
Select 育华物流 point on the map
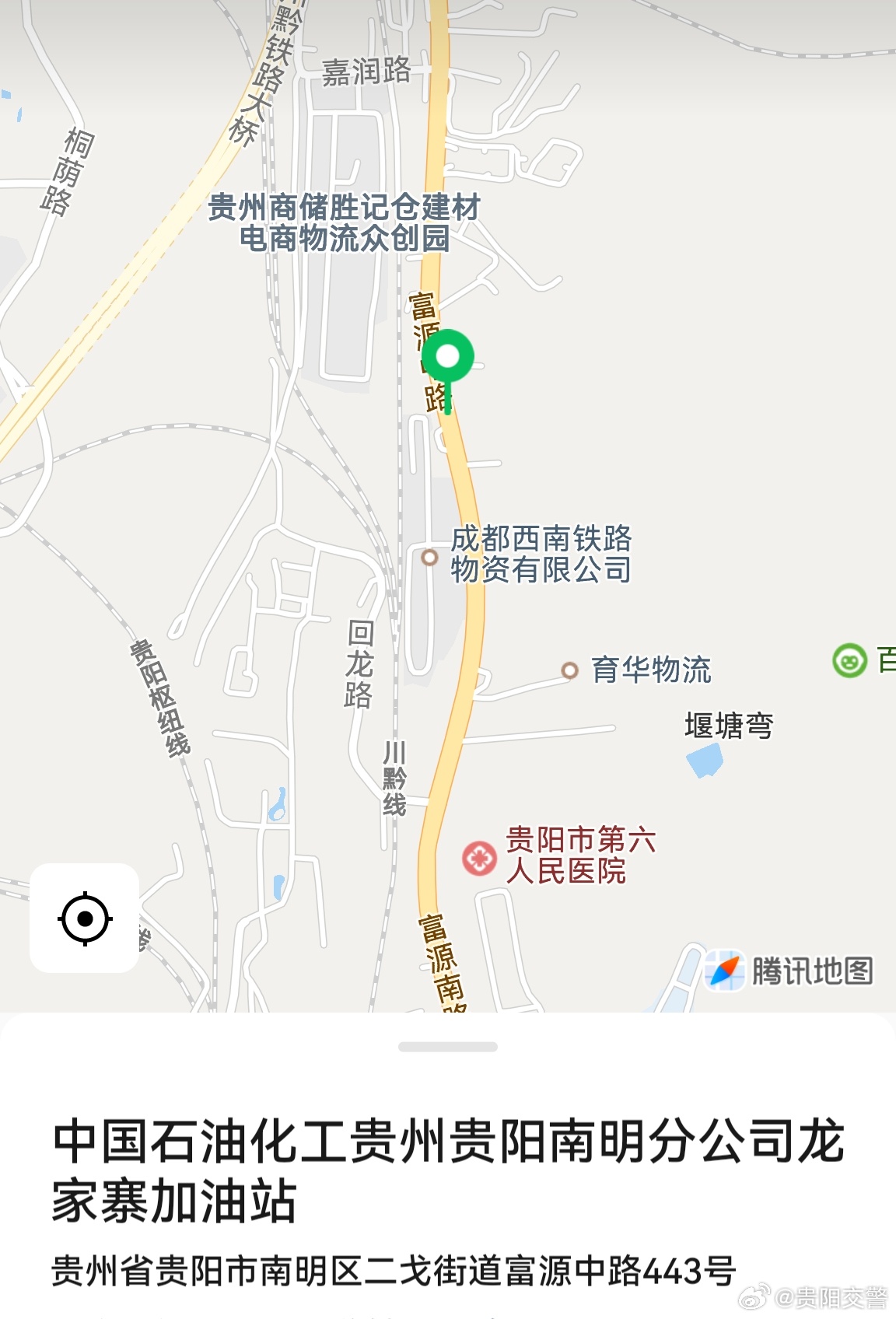(x=570, y=670)
